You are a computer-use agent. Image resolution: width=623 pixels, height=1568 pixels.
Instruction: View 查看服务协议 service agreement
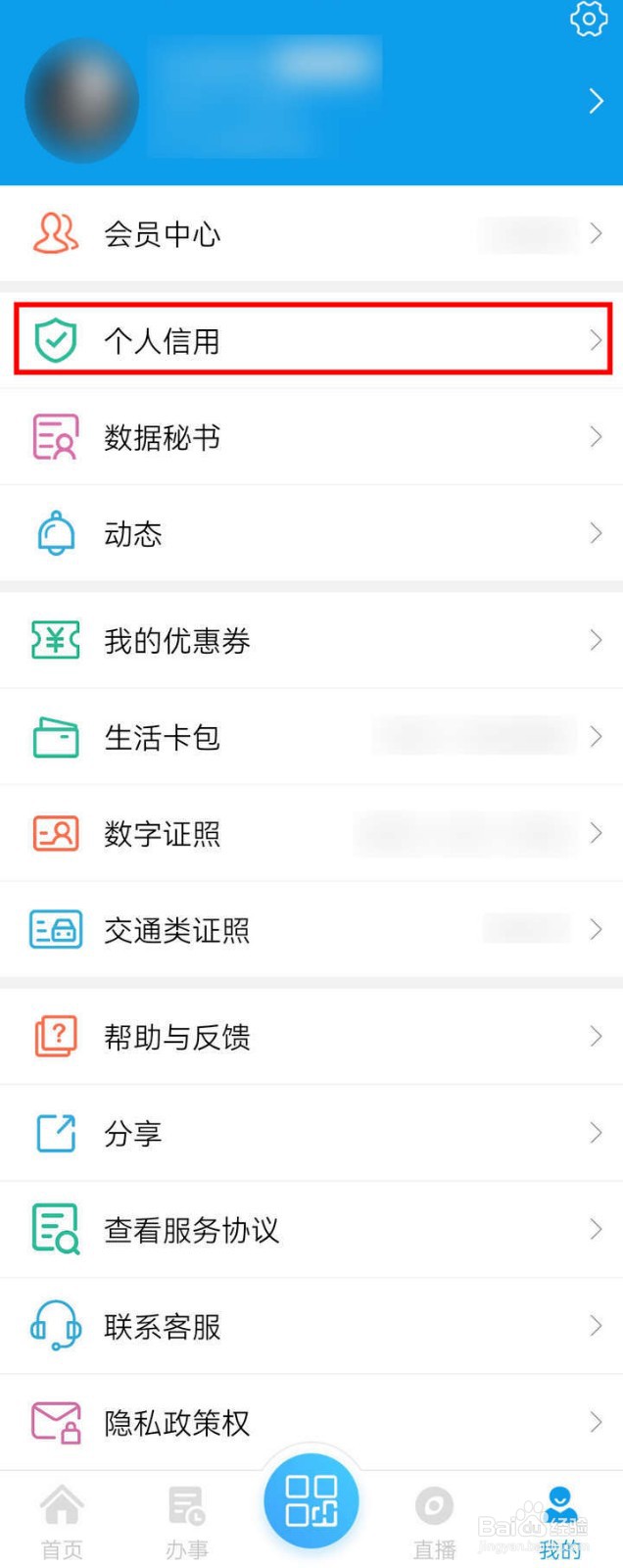pyautogui.click(x=311, y=1230)
